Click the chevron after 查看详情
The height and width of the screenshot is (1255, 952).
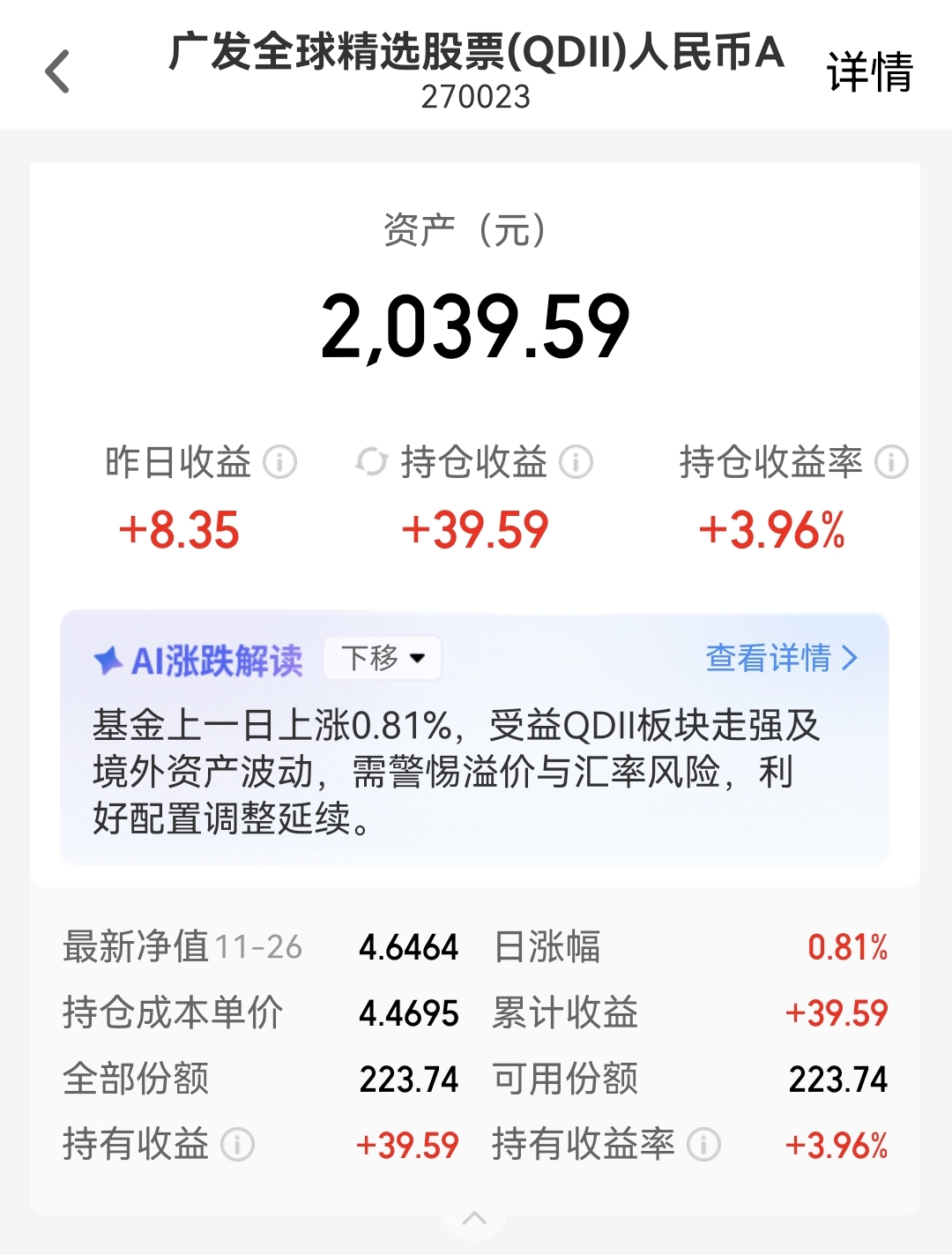(851, 657)
